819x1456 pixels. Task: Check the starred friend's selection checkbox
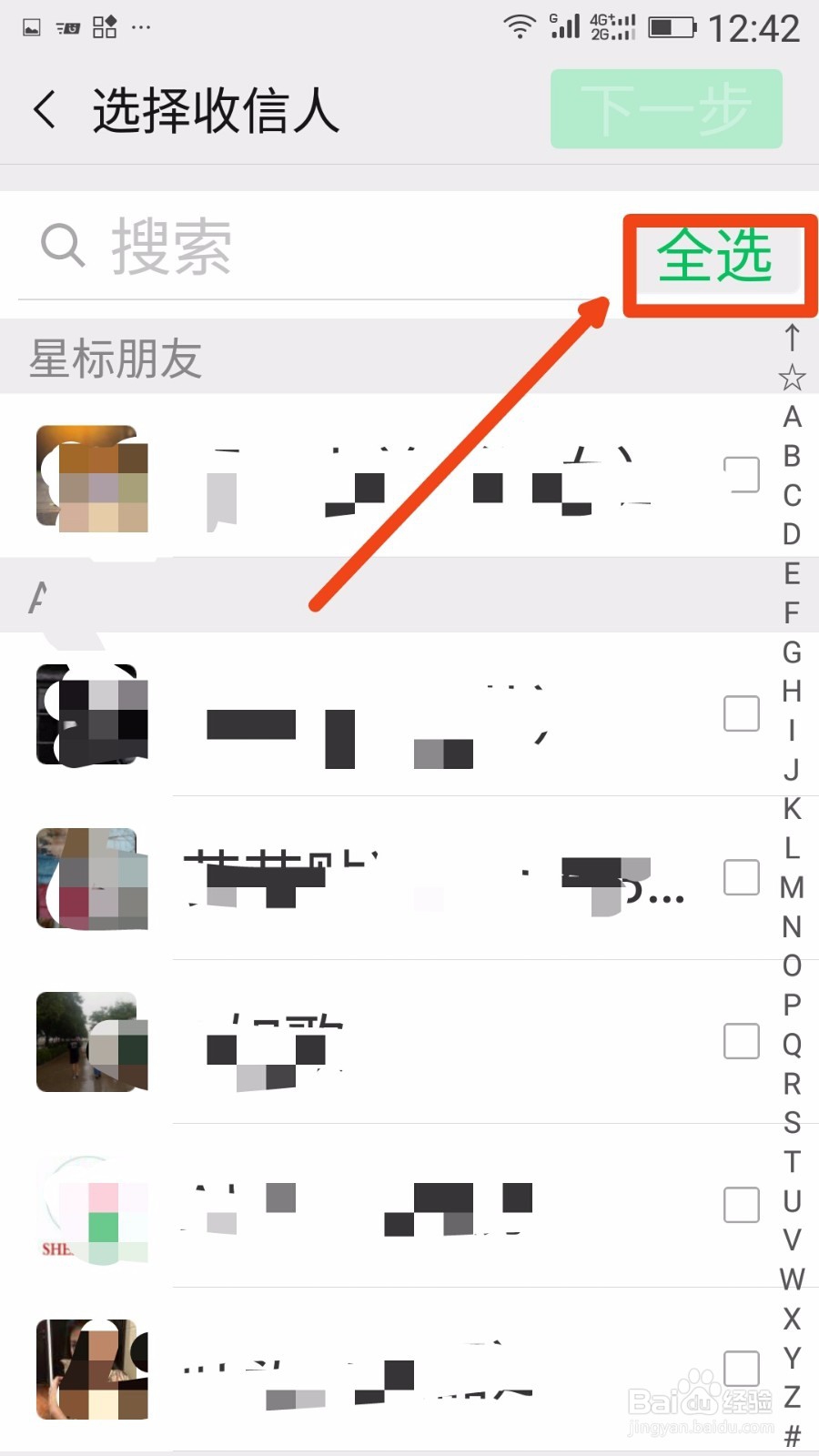741,473
